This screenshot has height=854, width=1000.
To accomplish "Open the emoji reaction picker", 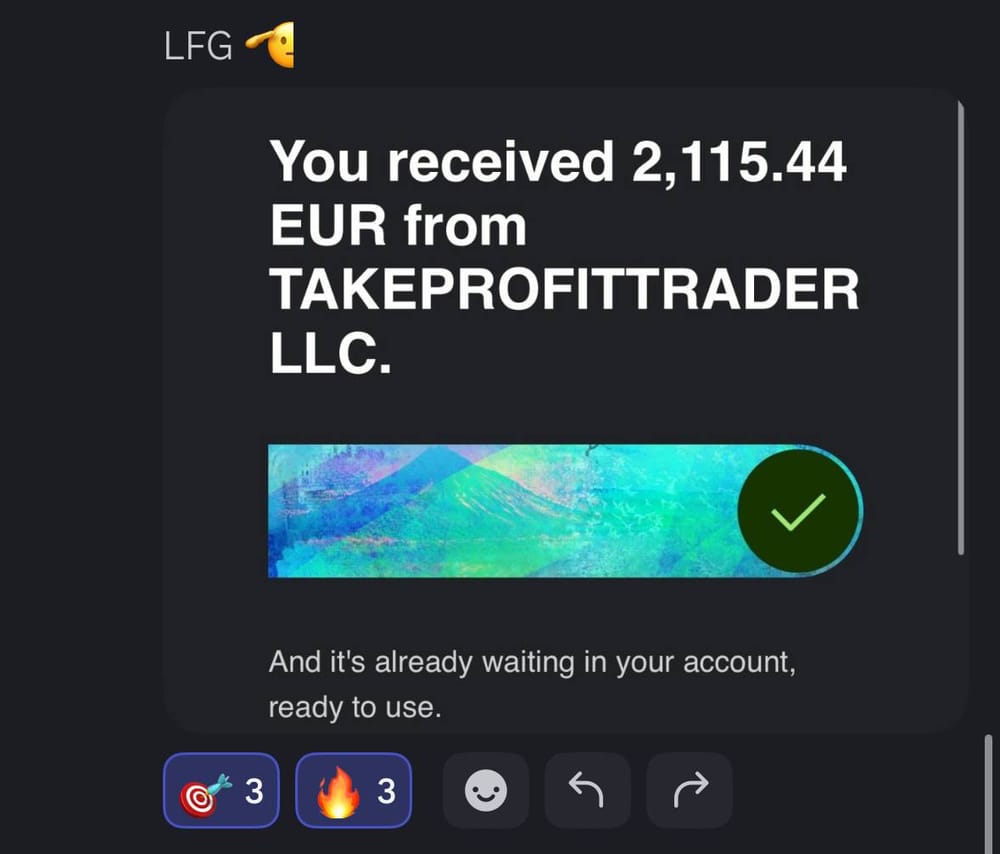I will click(486, 791).
